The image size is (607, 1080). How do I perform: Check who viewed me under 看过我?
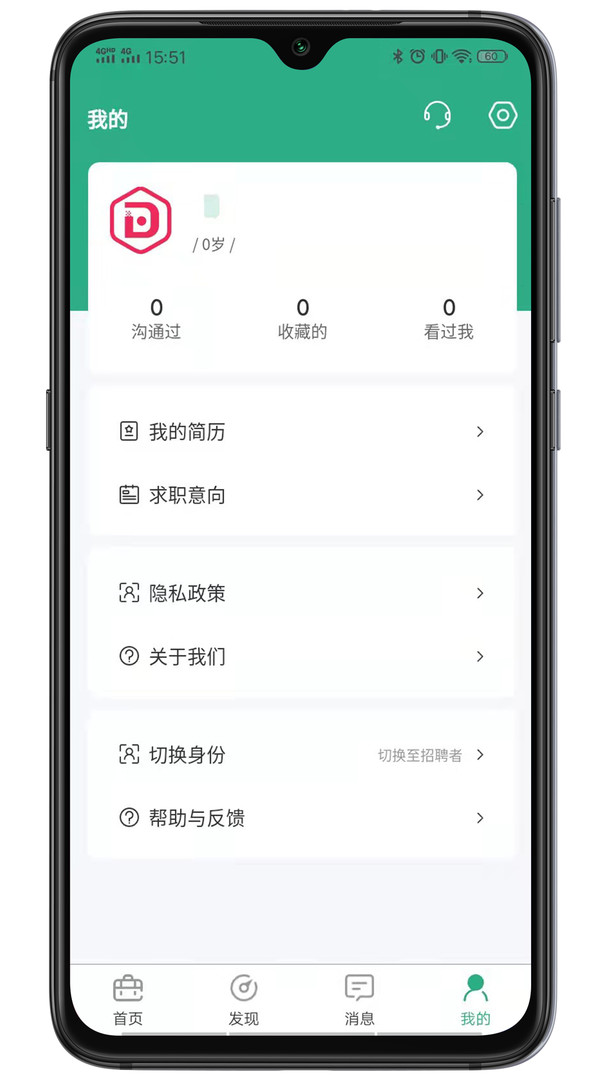(x=449, y=319)
